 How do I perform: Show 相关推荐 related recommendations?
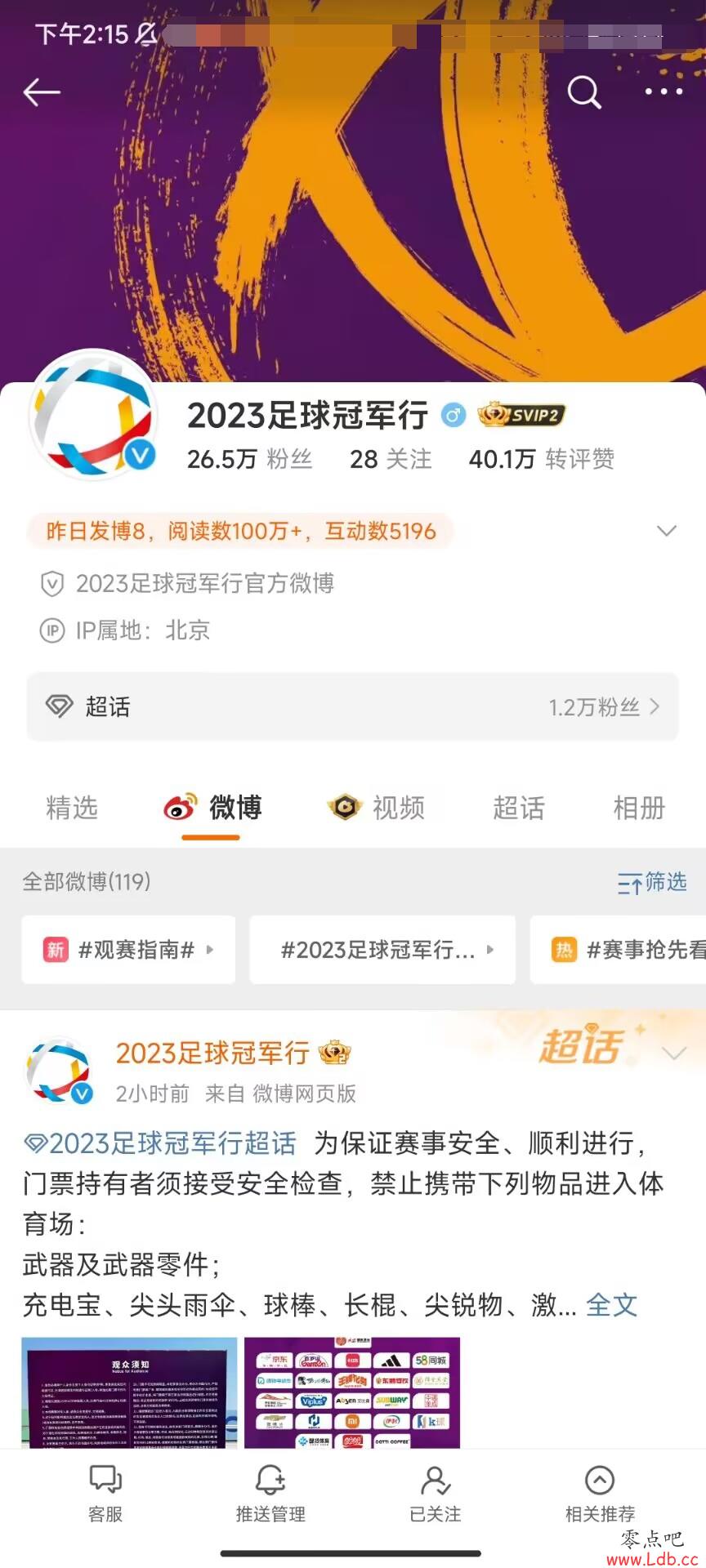(600, 1494)
